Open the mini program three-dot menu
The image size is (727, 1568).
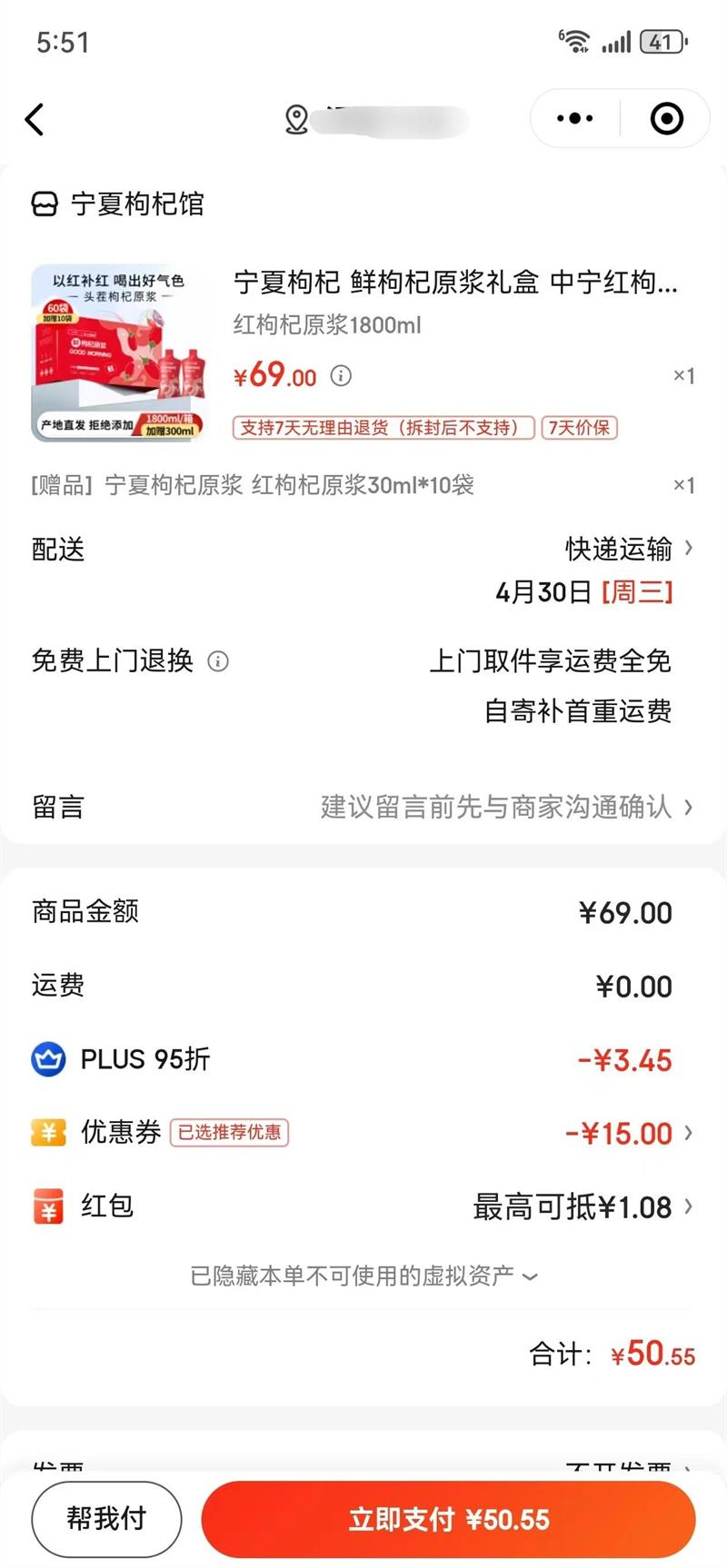click(x=574, y=119)
